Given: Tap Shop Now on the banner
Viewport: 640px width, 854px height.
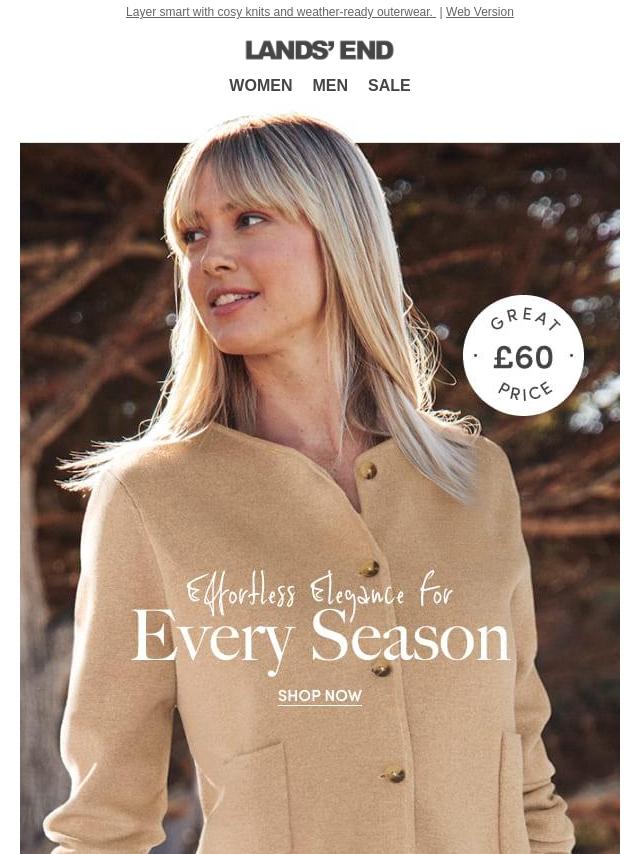Looking at the screenshot, I should click(320, 696).
